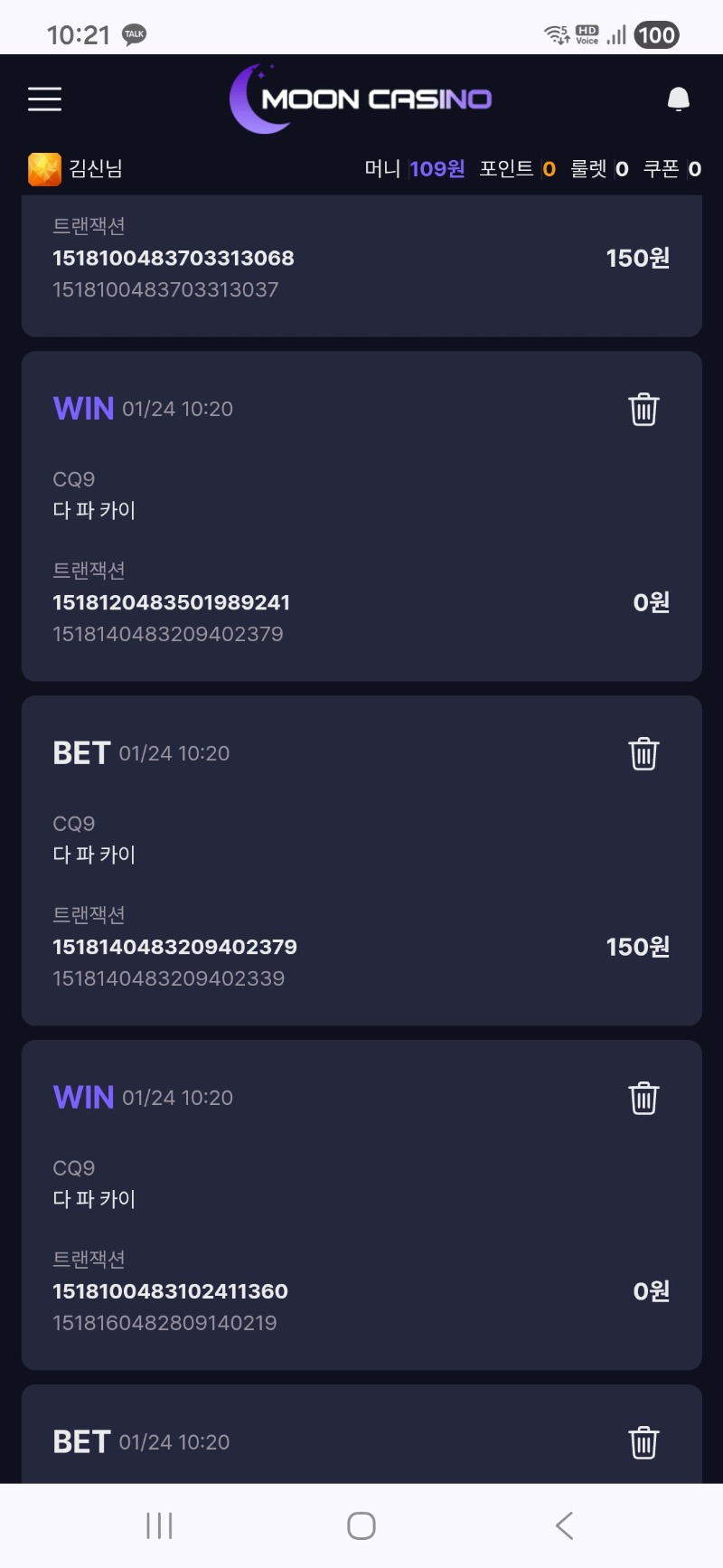Delete the BET record showing 150원
Screen dimensions: 723x1568
coord(643,751)
